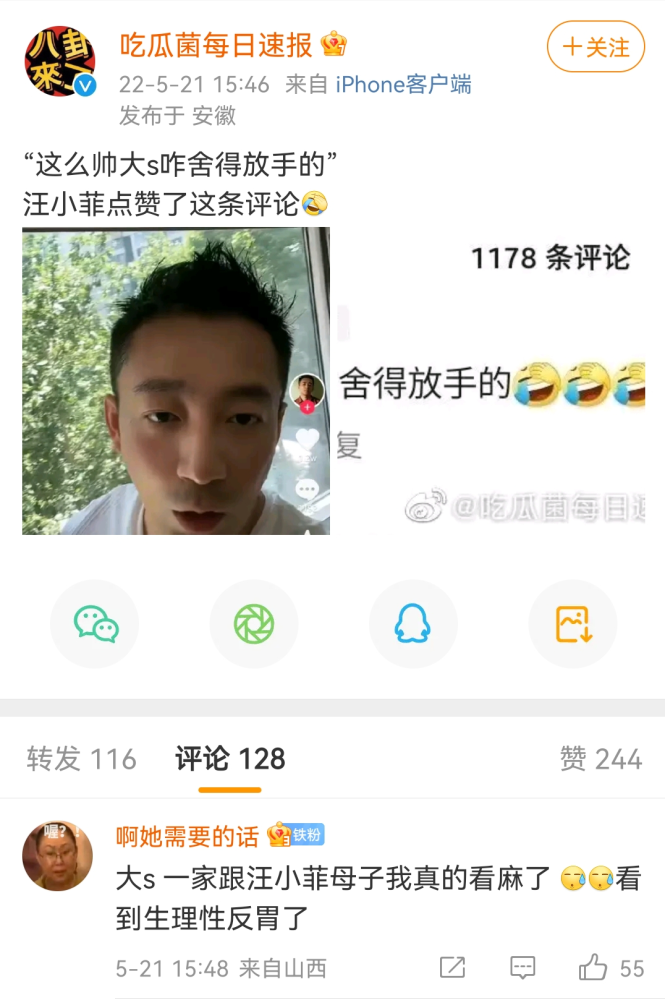Screen dimensions: 665x1000
Task: Follow 吃瓜菌每日速报 with 关注 button
Action: [x=595, y=46]
